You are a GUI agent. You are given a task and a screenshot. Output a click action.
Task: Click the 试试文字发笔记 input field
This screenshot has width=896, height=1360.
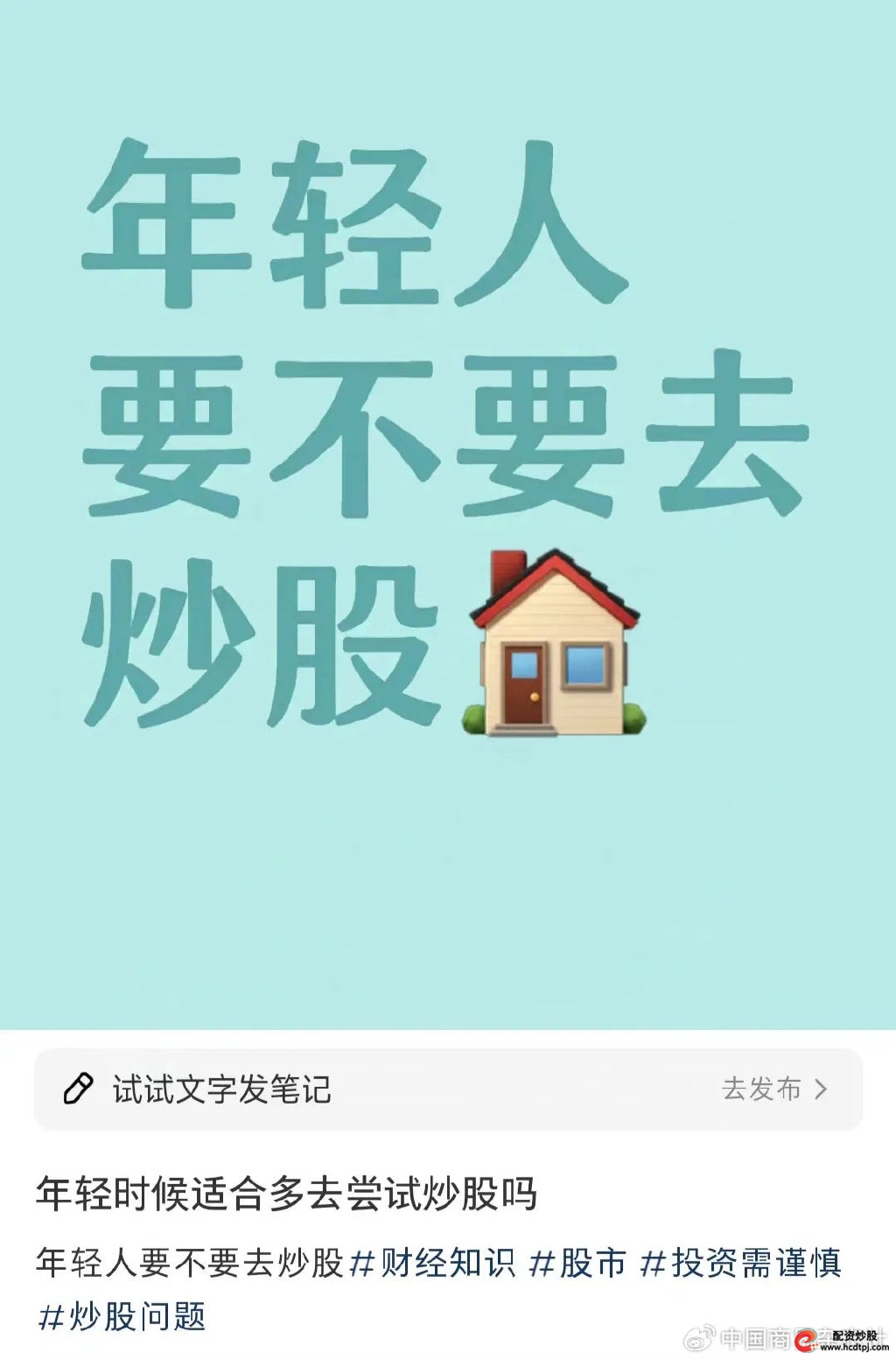tap(219, 1089)
